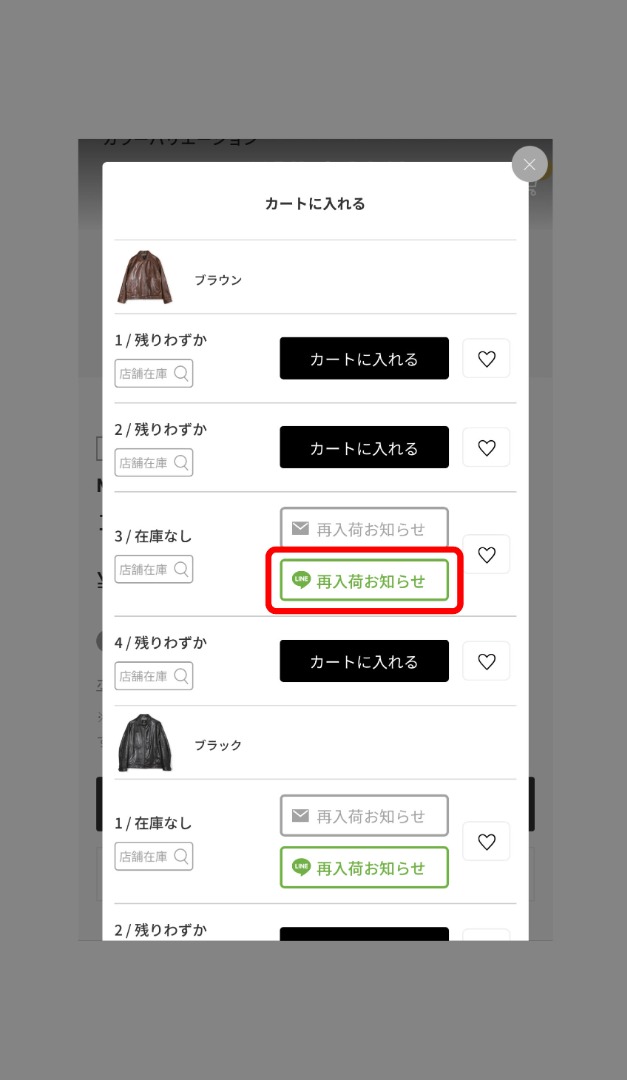Favorite brown size 2 with heart
The width and height of the screenshot is (627, 1080).
pos(486,448)
